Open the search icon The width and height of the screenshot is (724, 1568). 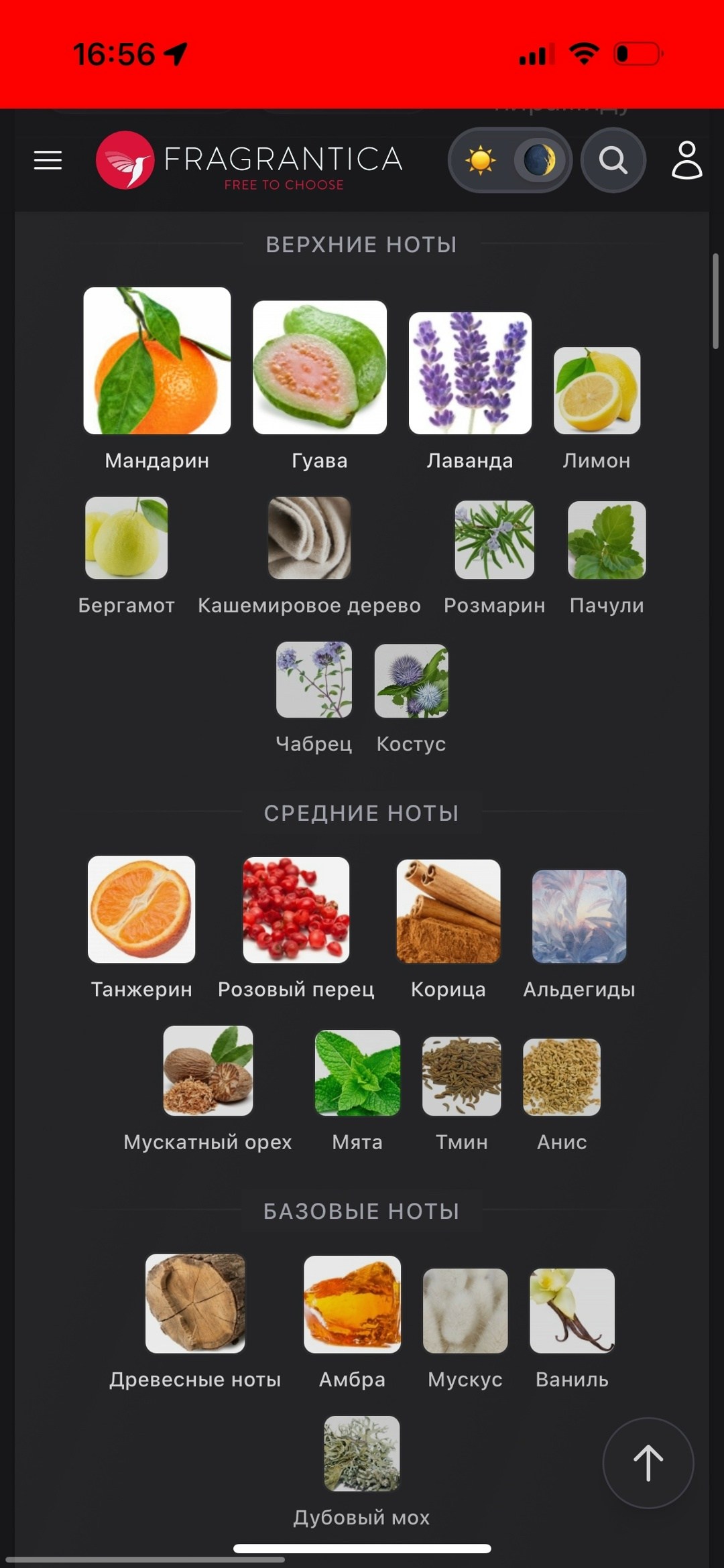613,160
